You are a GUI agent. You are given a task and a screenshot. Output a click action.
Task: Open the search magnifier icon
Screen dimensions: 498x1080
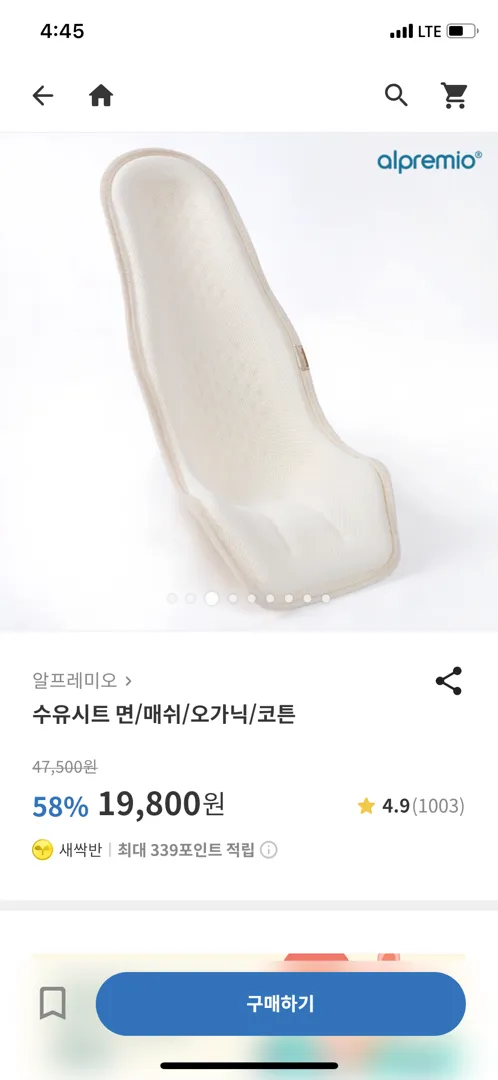click(396, 96)
